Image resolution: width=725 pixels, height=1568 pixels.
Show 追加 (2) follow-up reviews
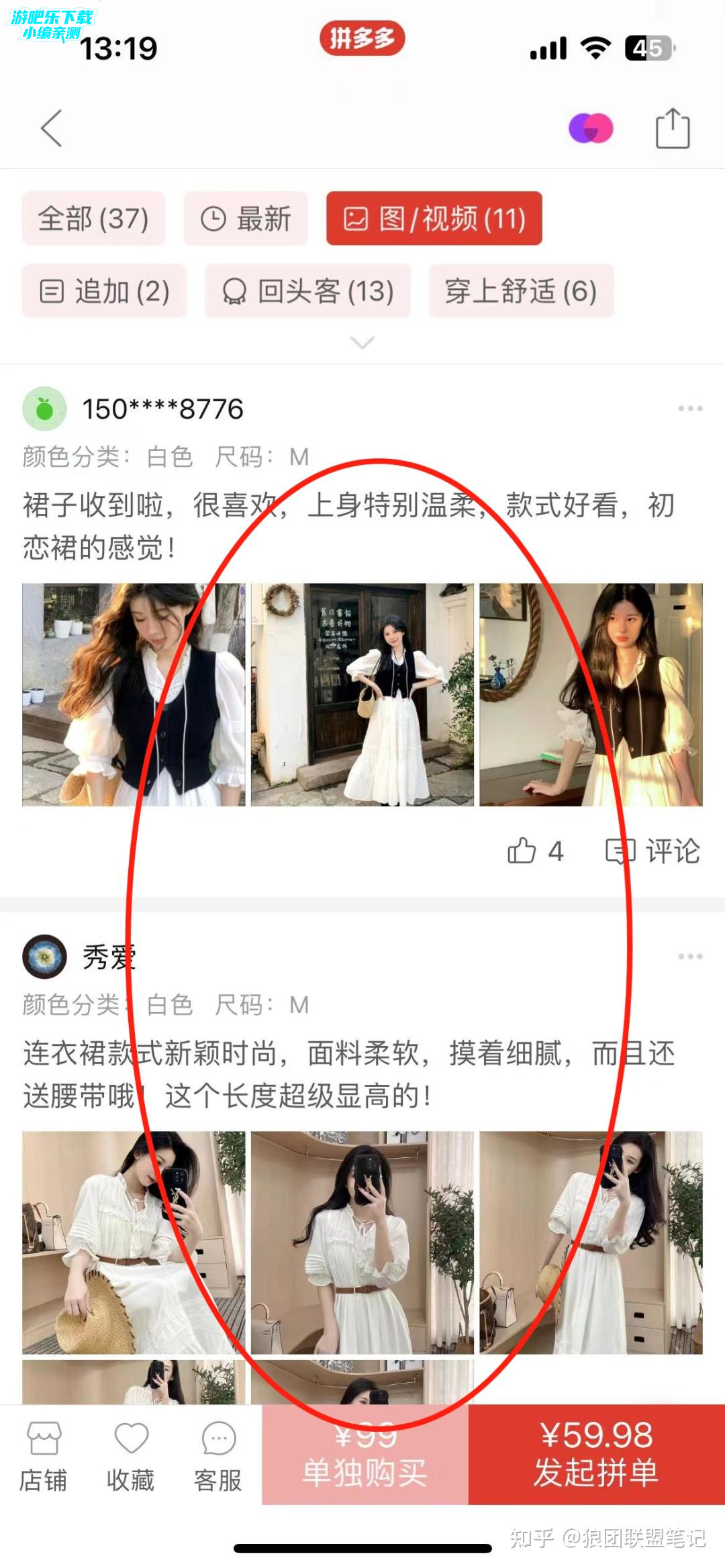pos(104,291)
